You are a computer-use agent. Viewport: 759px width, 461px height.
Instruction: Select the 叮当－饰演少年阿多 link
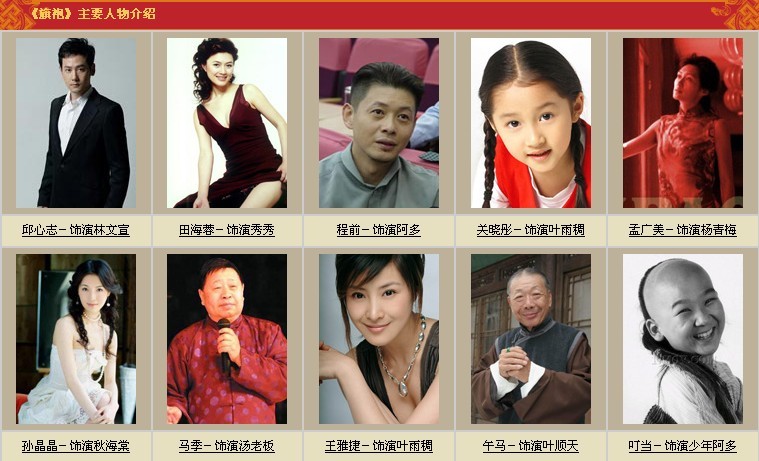coord(683,446)
